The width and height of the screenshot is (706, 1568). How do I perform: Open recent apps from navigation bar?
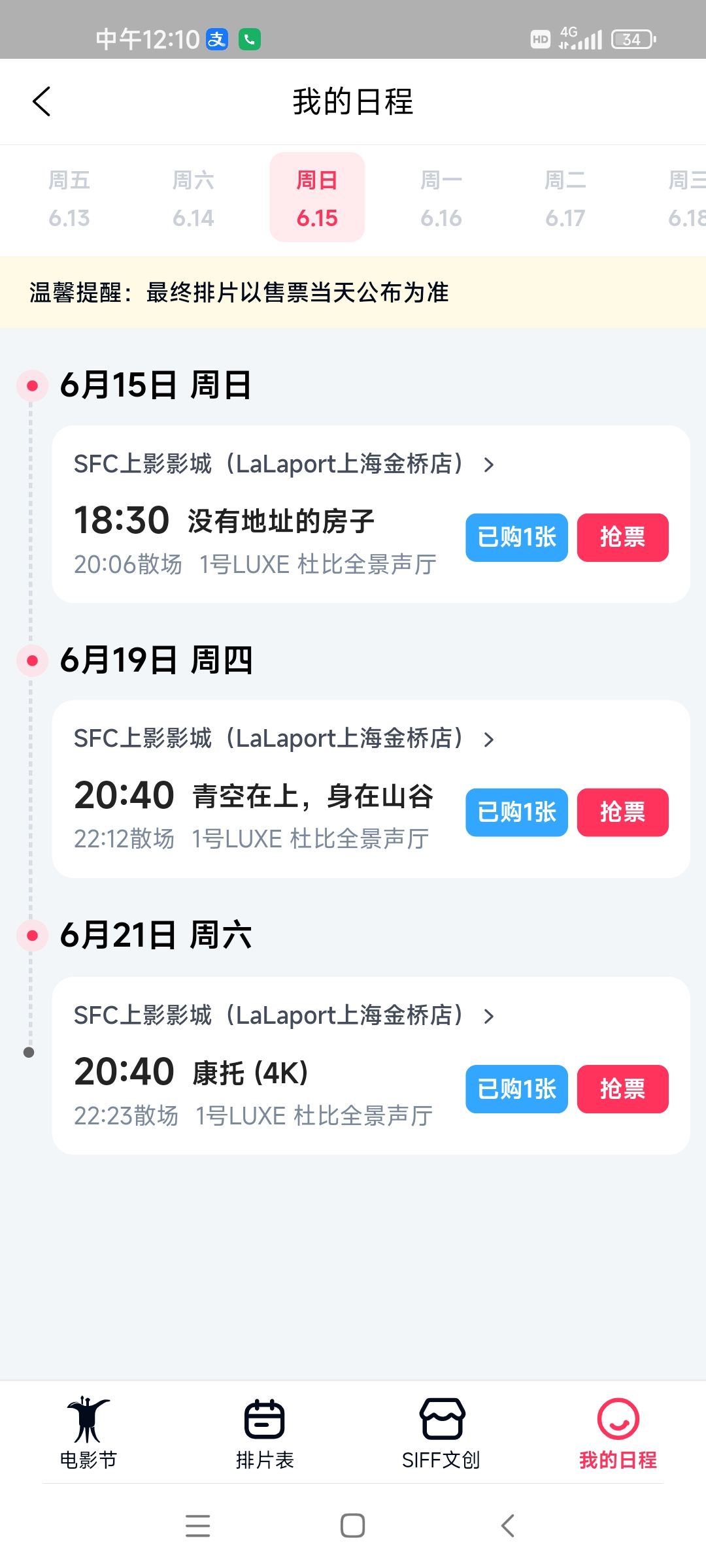[197, 1526]
